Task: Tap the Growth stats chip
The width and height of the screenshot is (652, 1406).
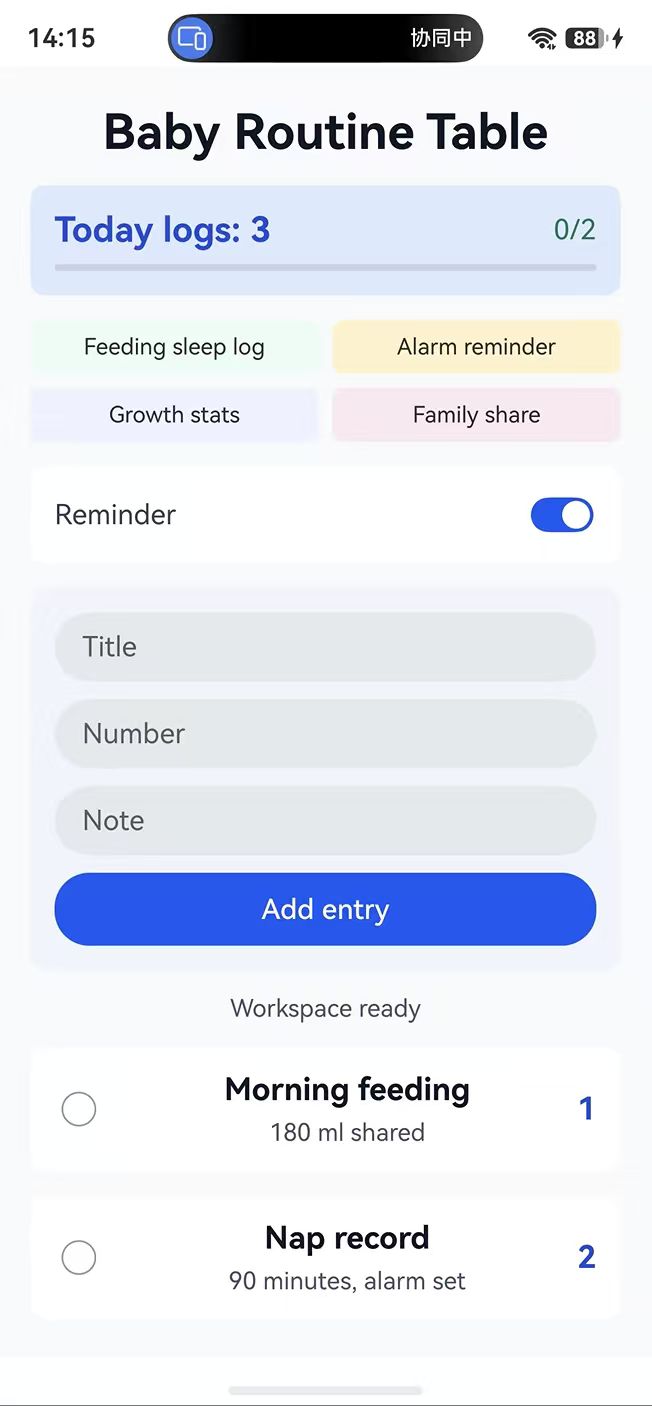Action: click(x=175, y=415)
